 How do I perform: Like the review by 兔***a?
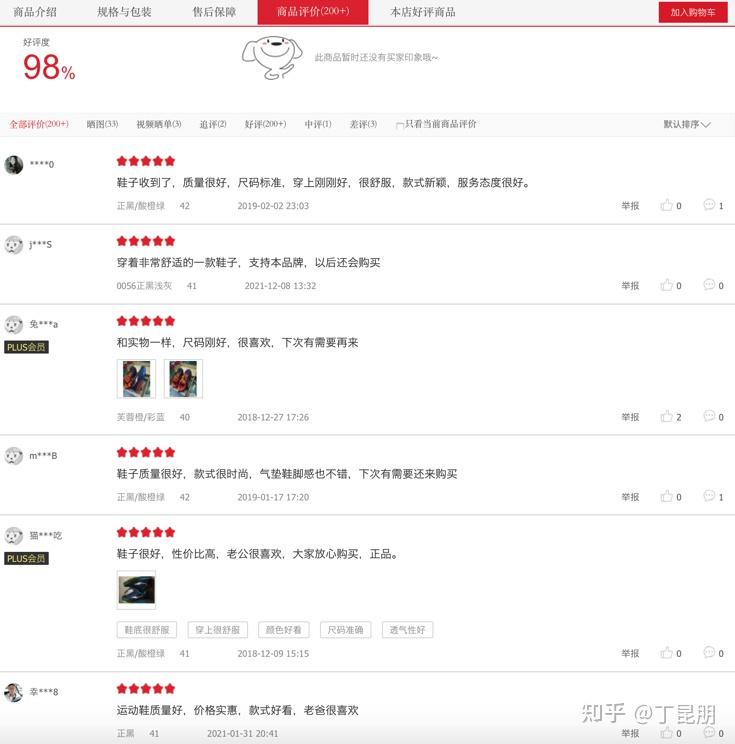tap(667, 417)
